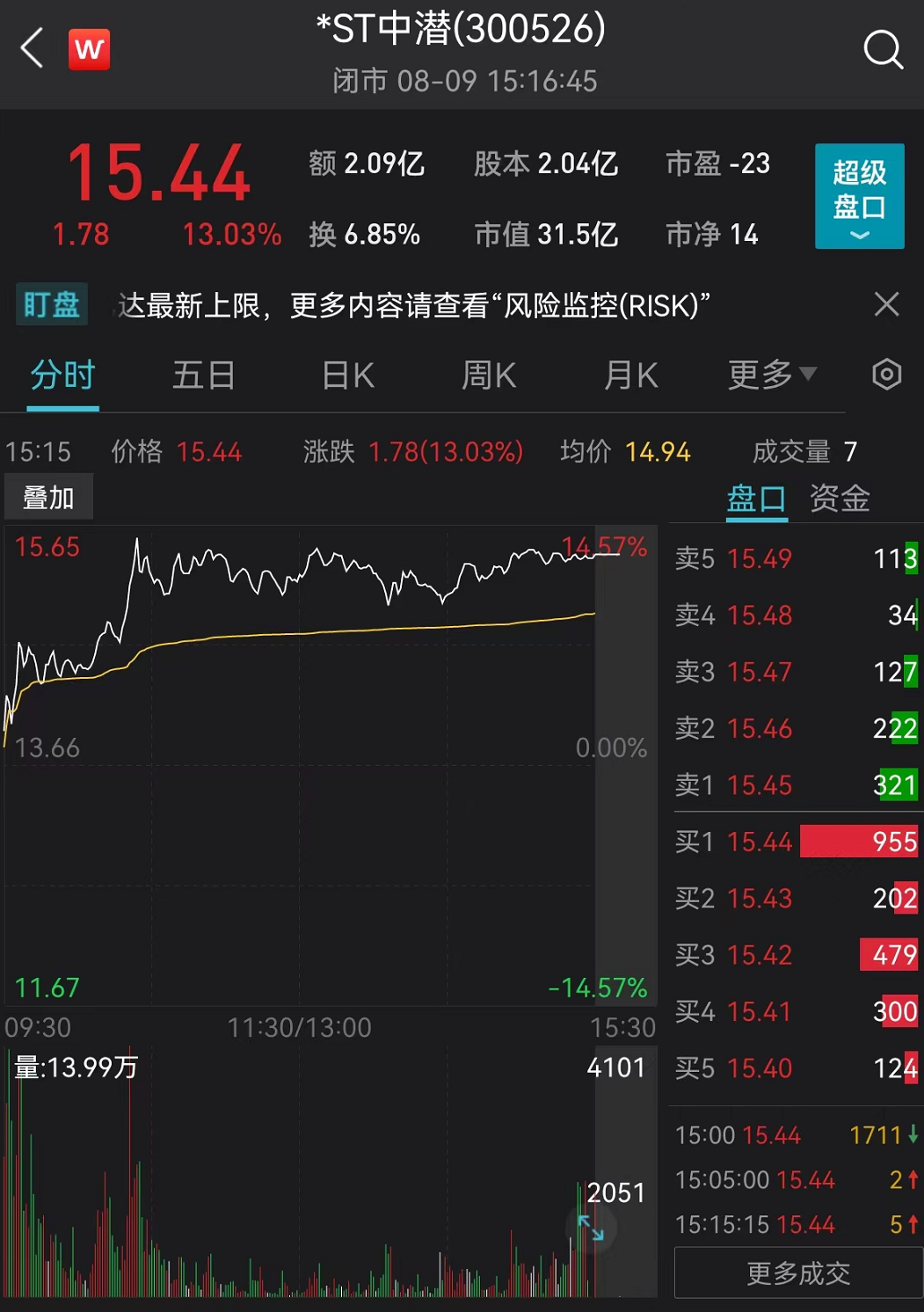Click the Wind app logo icon
This screenshot has height=1312, width=924.
[91, 50]
